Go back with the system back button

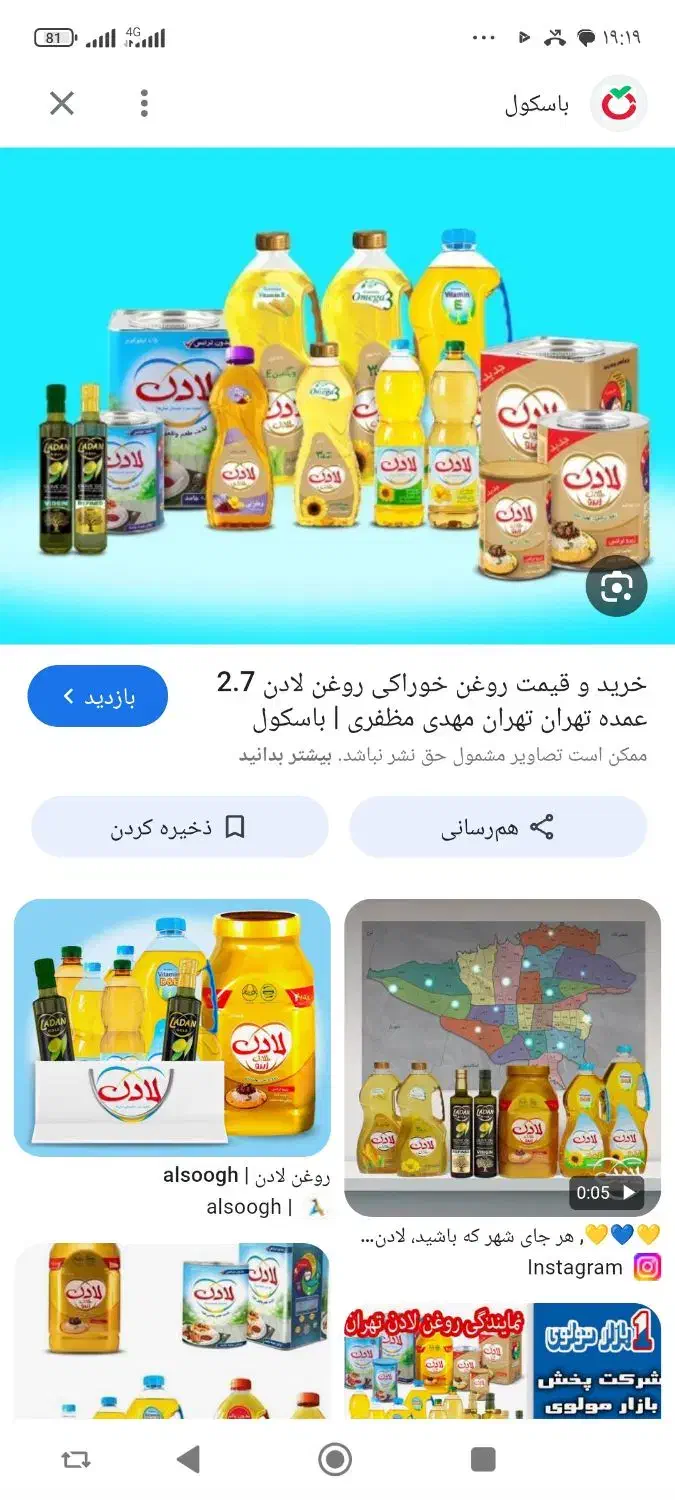tap(188, 1460)
